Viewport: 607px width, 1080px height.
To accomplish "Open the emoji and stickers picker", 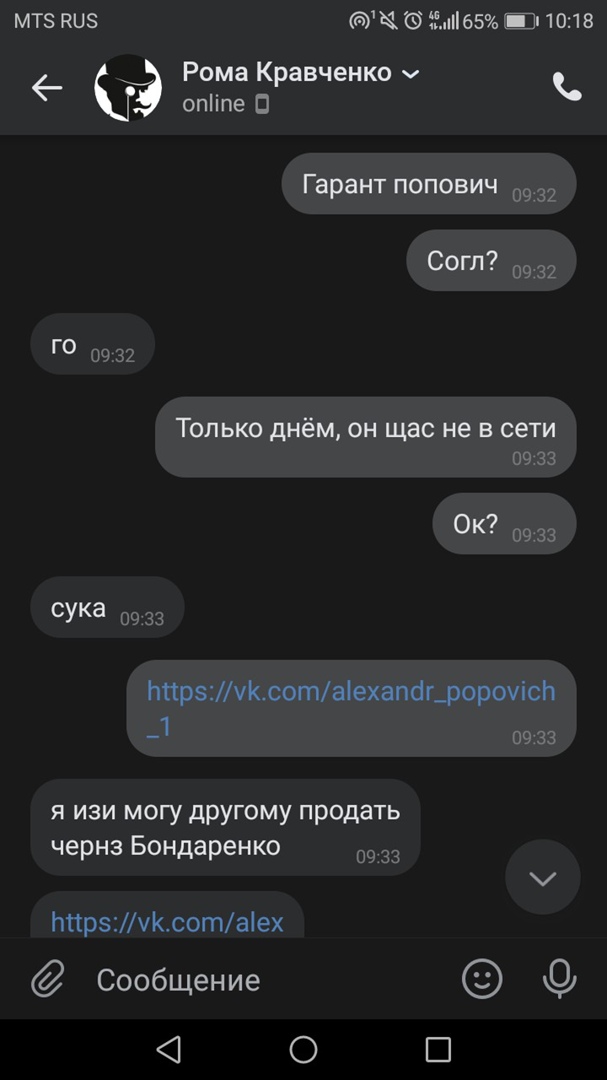I will click(x=482, y=979).
